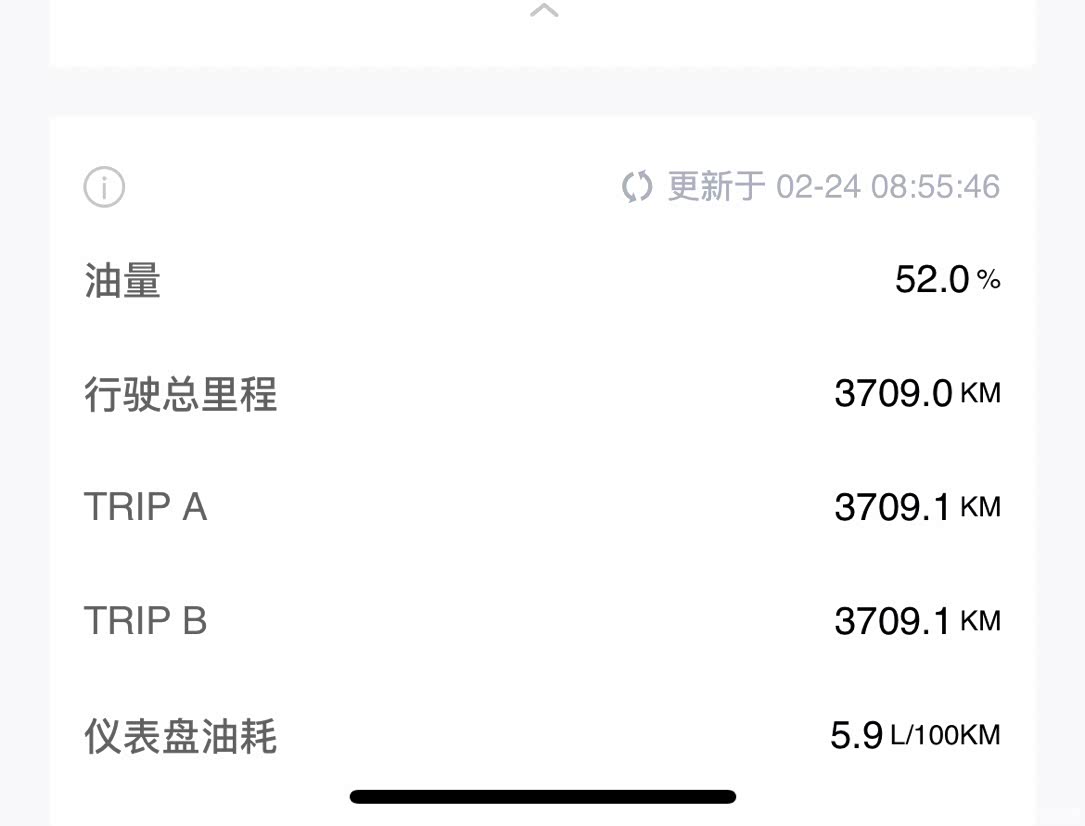The height and width of the screenshot is (826, 1085).
Task: Collapse the card using the up chevron
Action: click(543, 12)
